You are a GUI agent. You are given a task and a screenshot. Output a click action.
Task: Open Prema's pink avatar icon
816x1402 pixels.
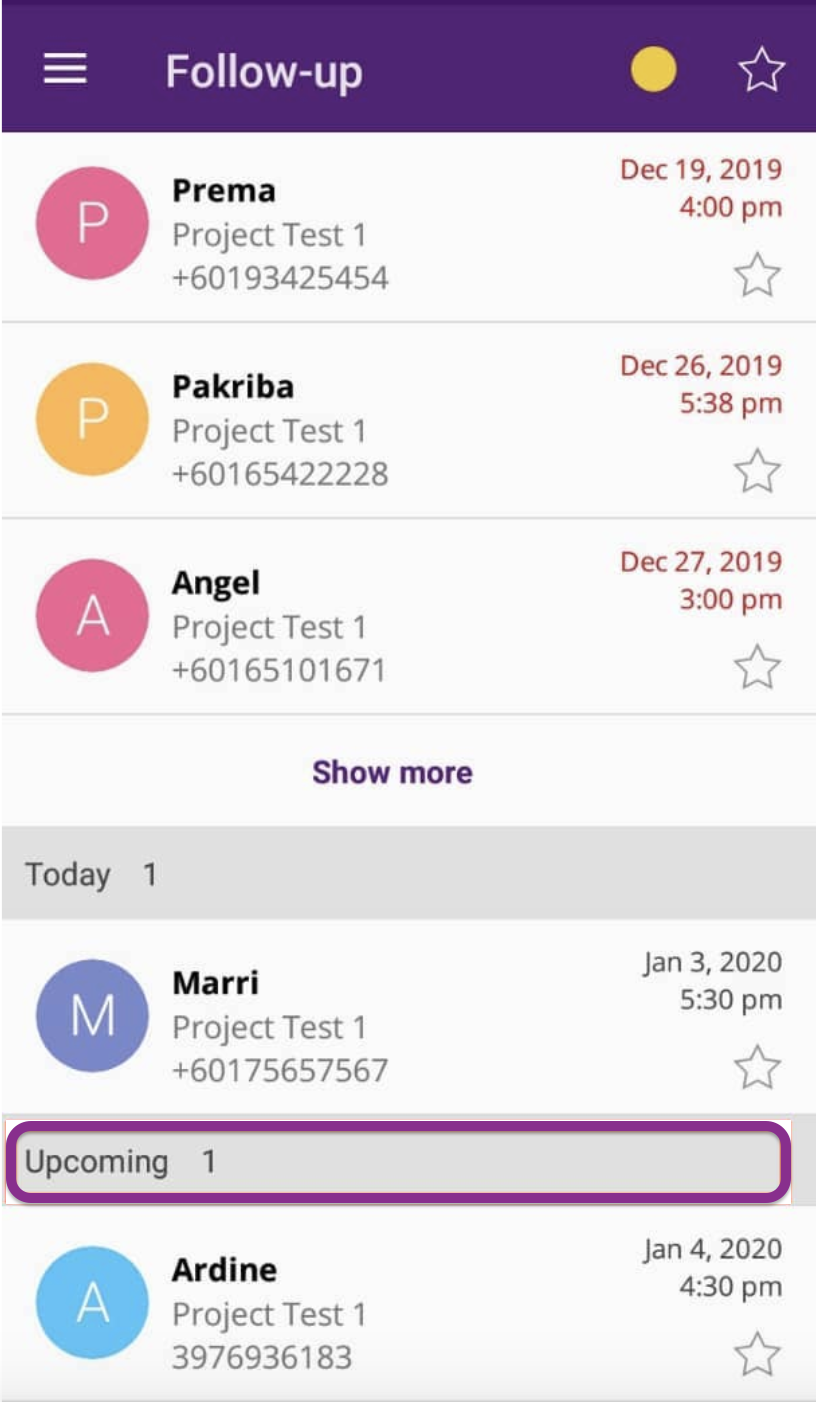[x=92, y=222]
